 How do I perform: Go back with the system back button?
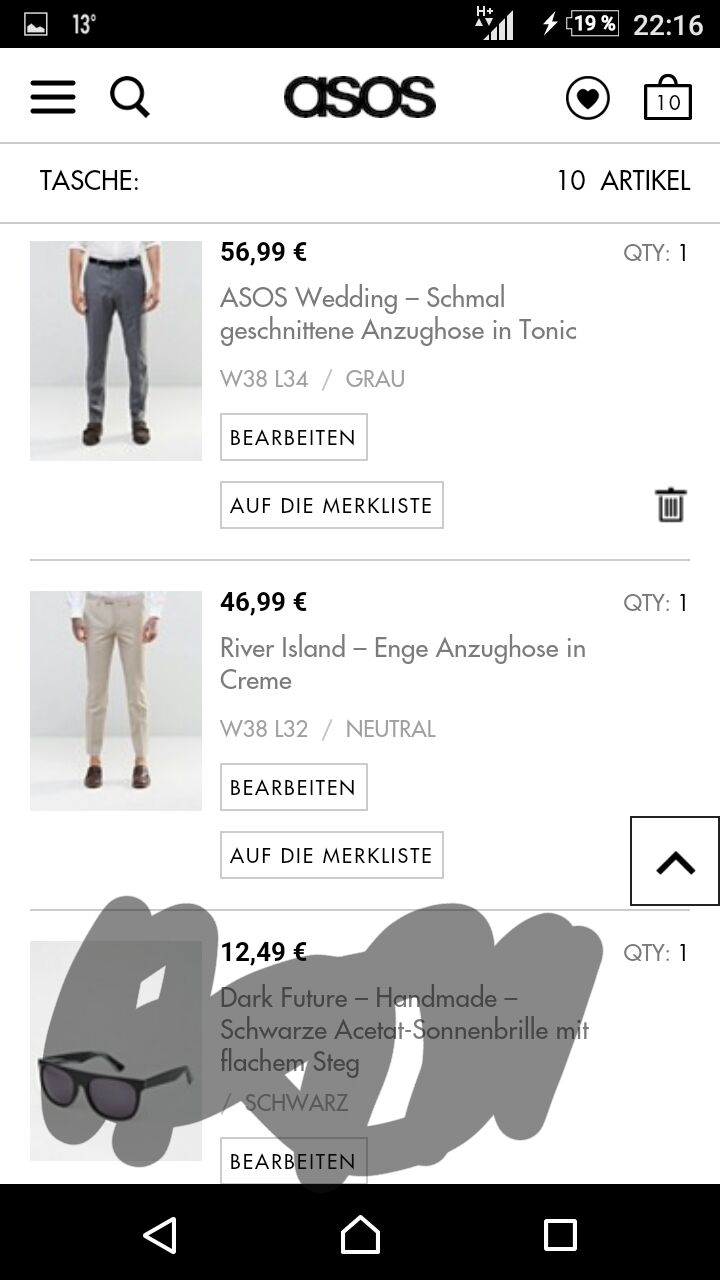coord(160,1235)
